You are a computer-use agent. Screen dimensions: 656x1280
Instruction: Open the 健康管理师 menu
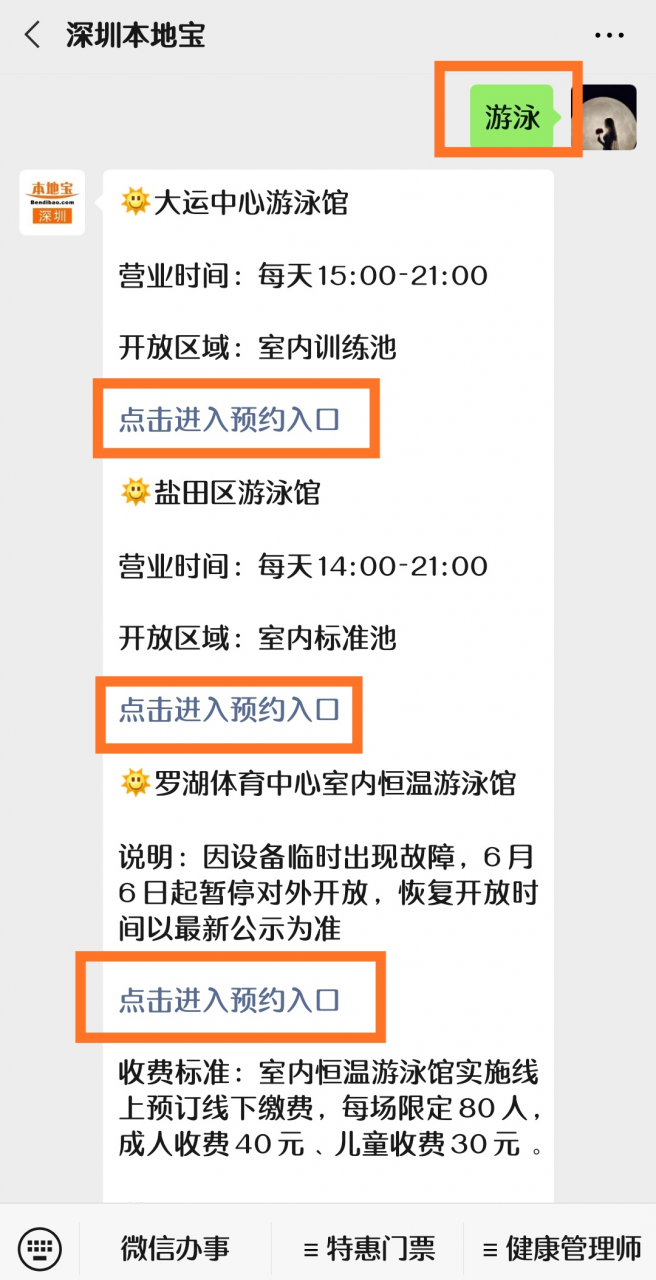click(x=561, y=1248)
